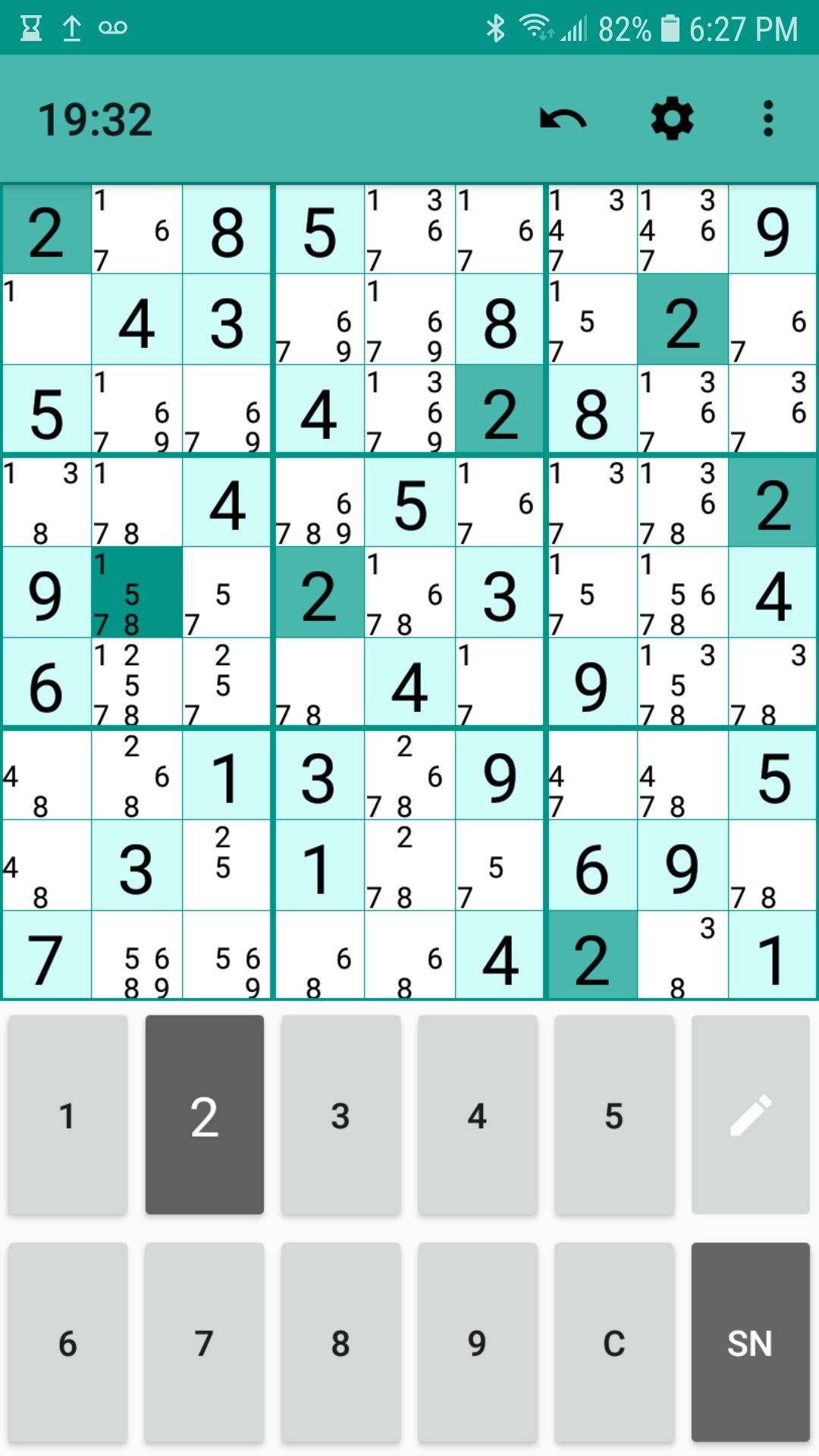
Task: Pick number 7 on the keypad
Action: click(x=204, y=1342)
